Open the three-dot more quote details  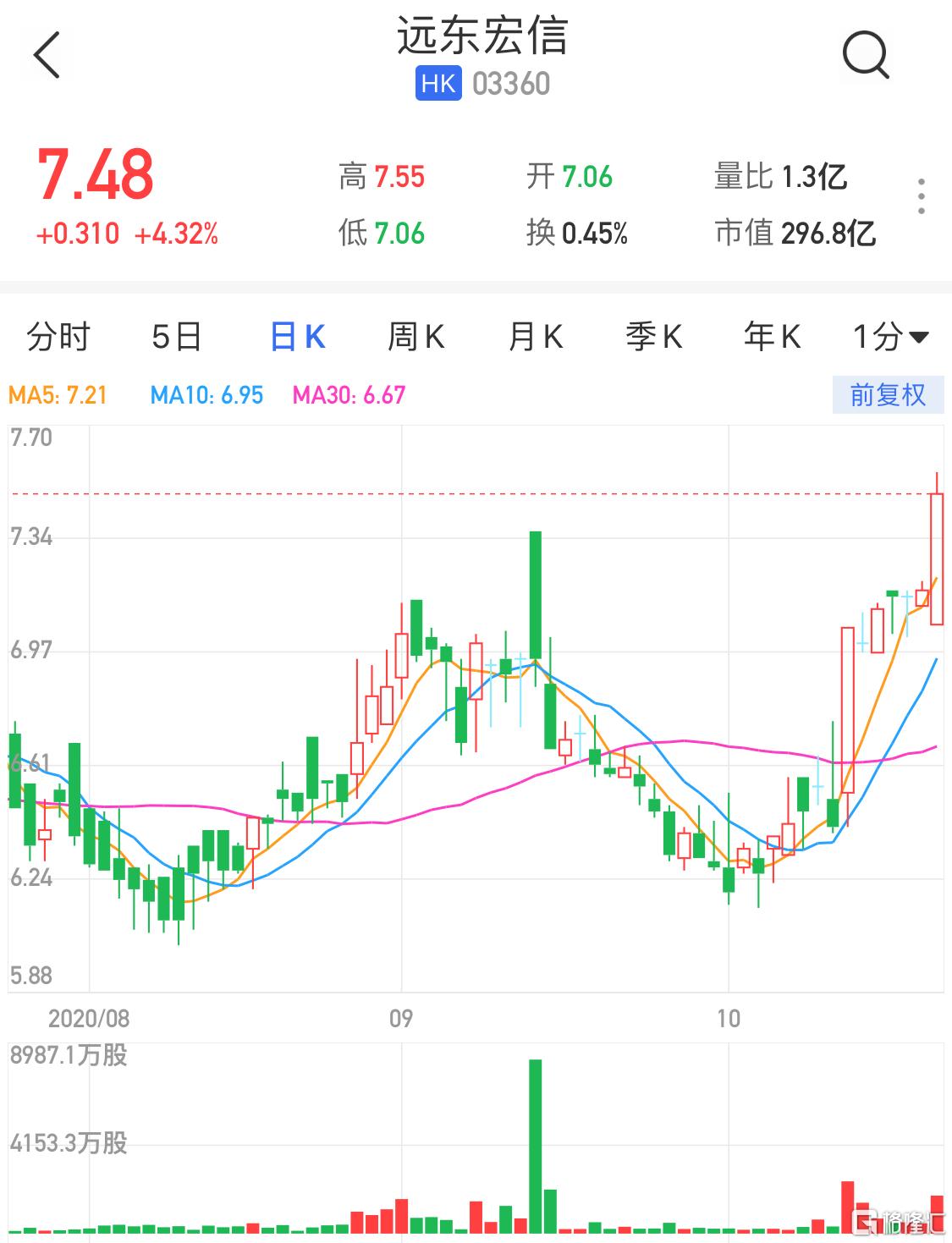922,196
